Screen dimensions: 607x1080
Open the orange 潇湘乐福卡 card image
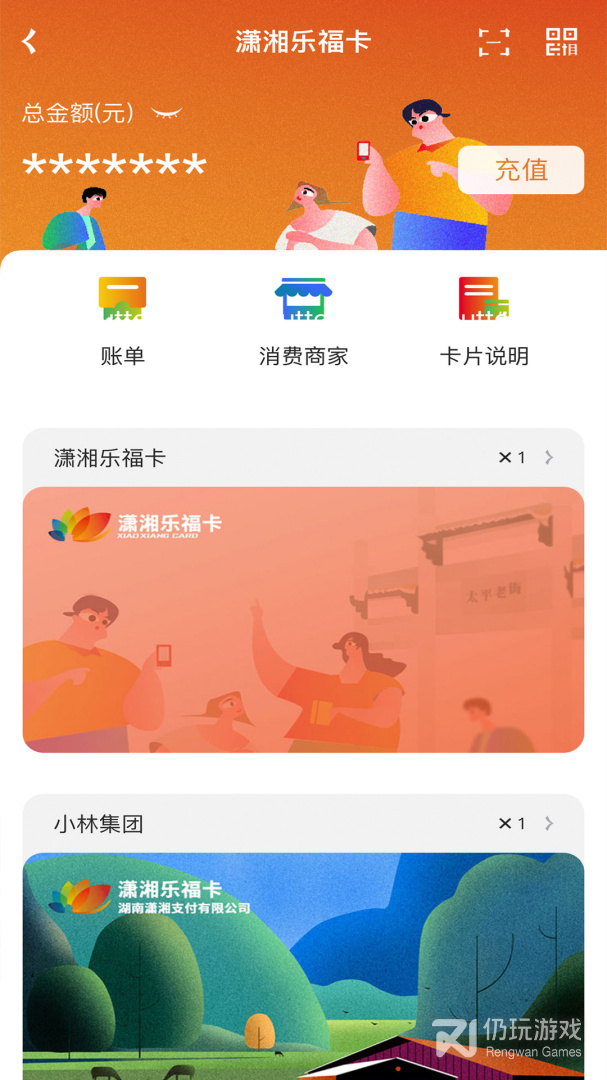[303, 619]
